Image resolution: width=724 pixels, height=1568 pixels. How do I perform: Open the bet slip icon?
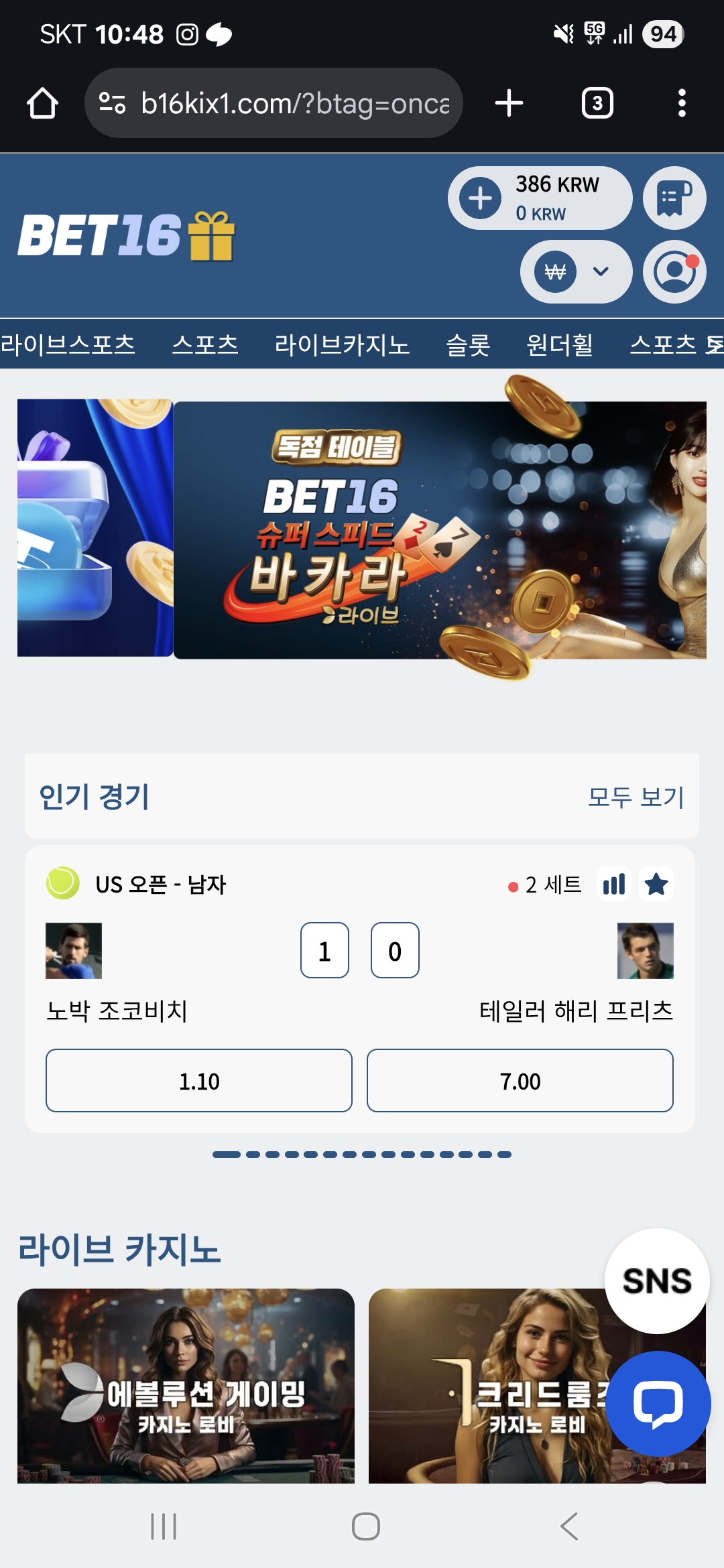(x=674, y=198)
